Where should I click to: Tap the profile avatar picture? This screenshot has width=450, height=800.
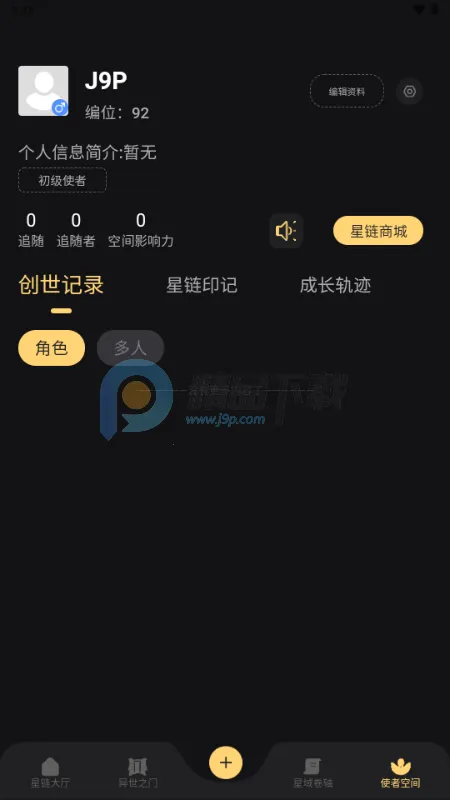43,91
